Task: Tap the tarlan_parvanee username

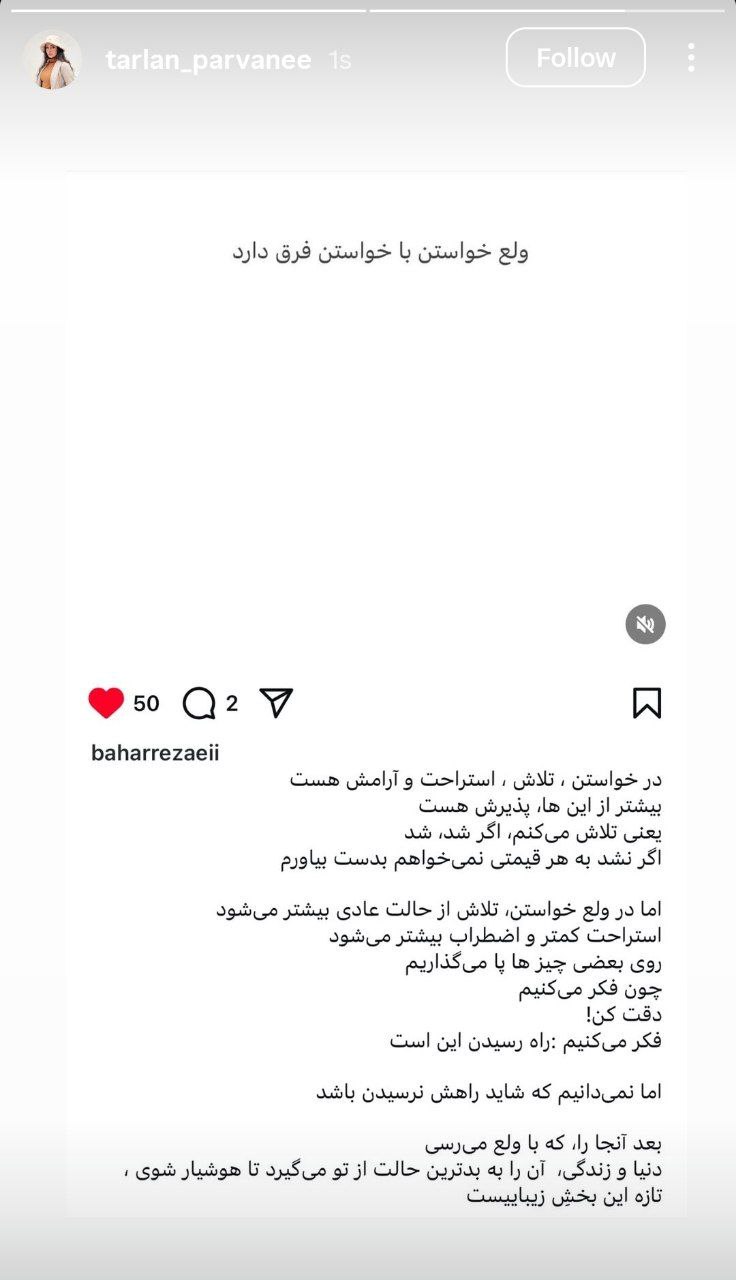Action: (x=209, y=60)
